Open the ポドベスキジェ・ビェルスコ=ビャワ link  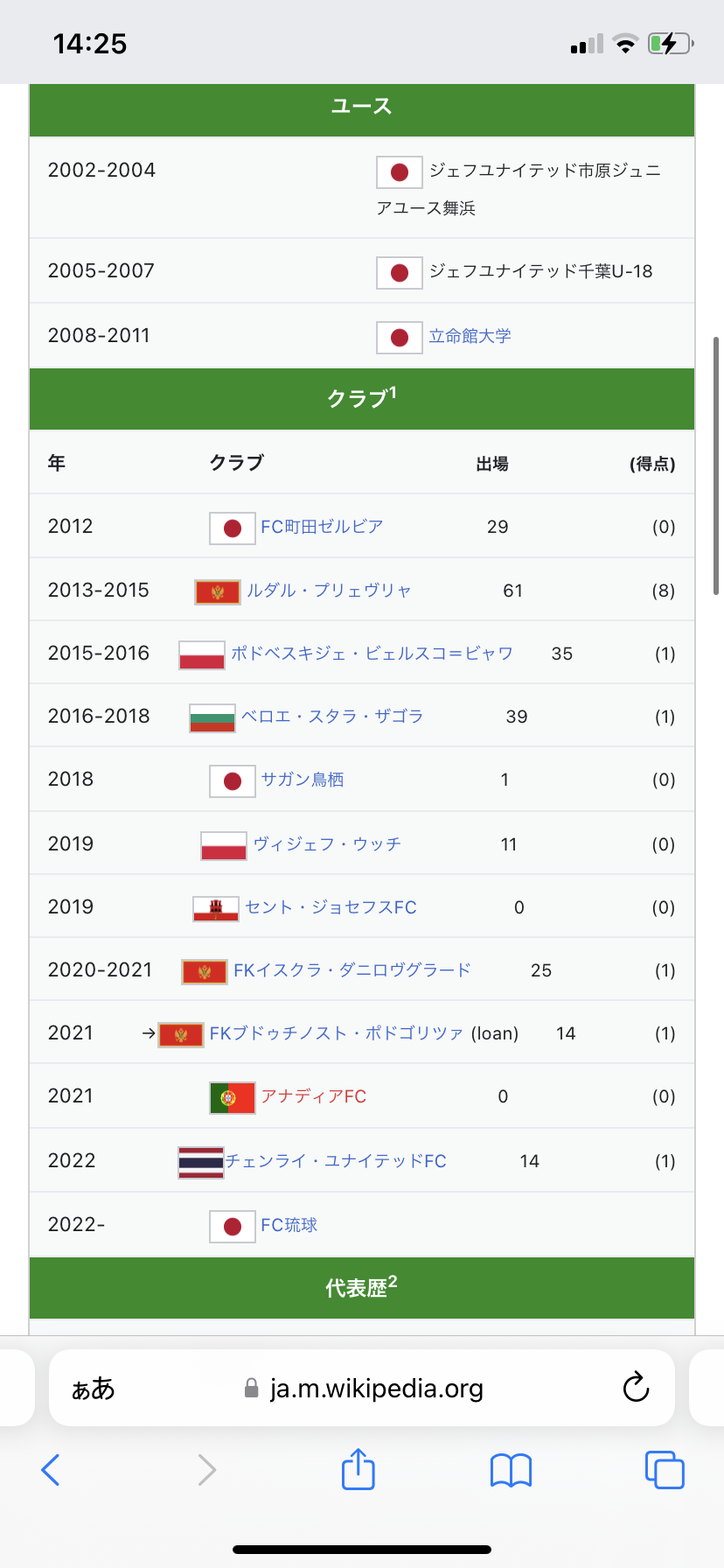point(372,654)
